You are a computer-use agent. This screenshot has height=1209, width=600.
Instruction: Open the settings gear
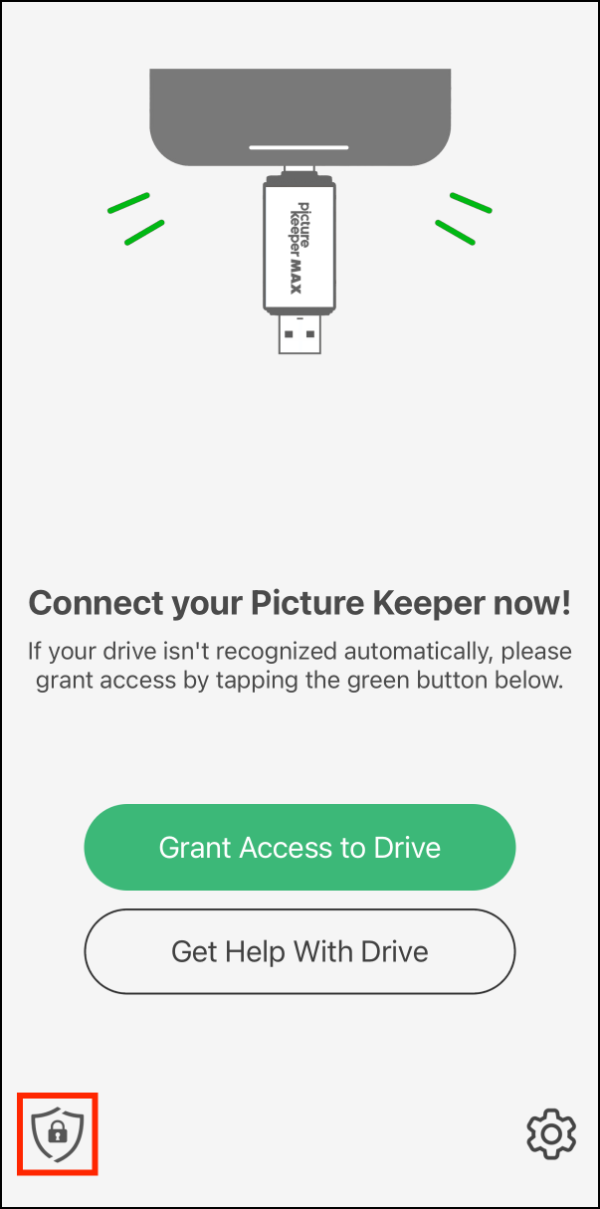tap(551, 1134)
